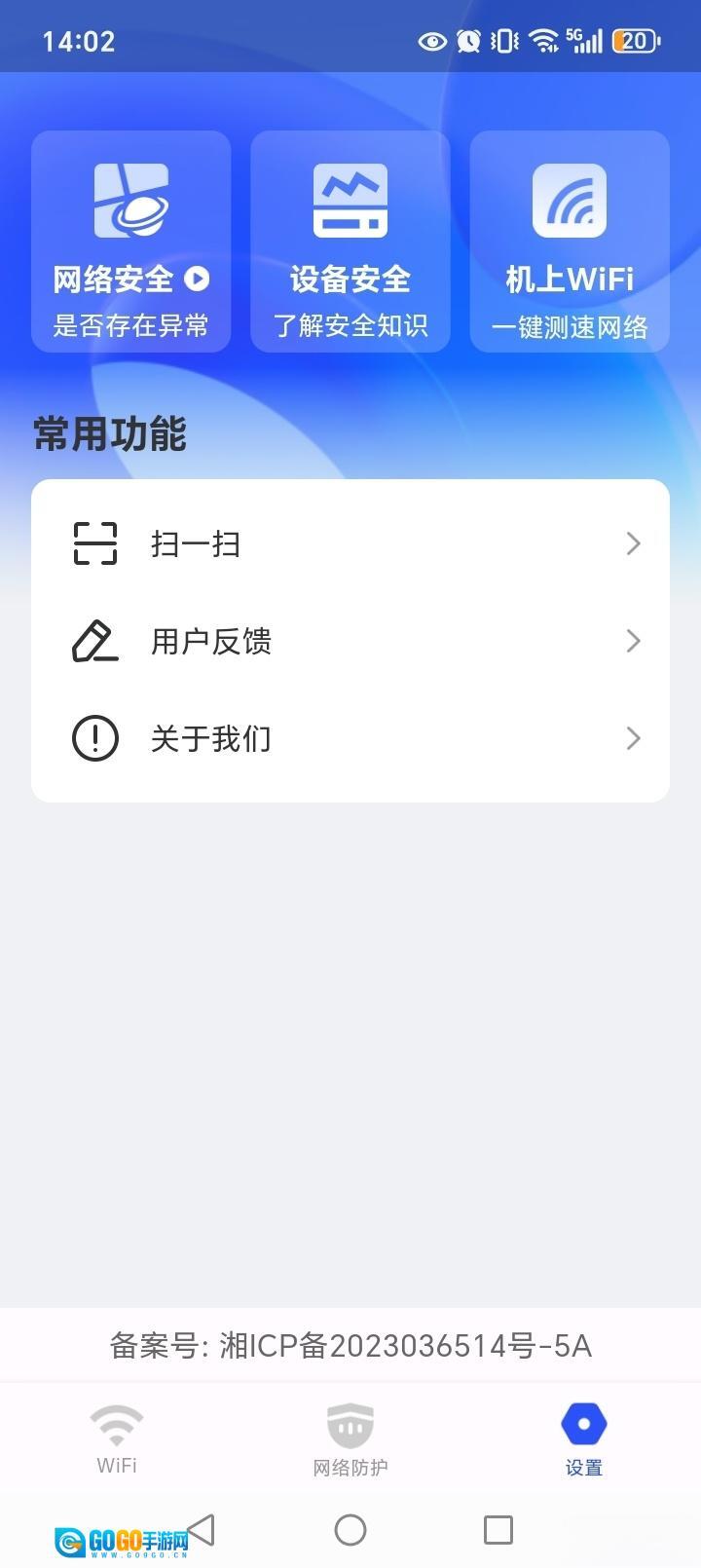Image resolution: width=701 pixels, height=1568 pixels.
Task: Select the 设置 tab
Action: pyautogui.click(x=584, y=1439)
